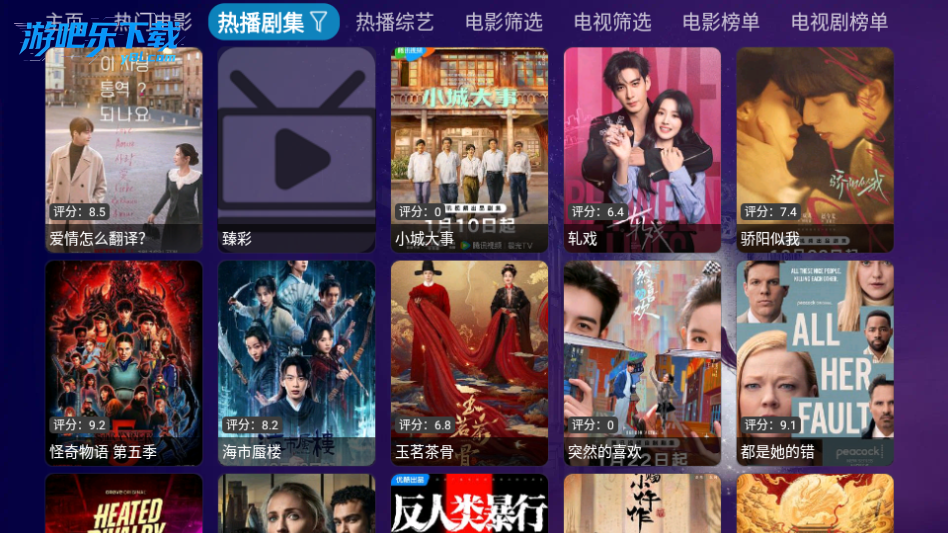
Task: Open 怪奇物语 第五季
Action: click(x=124, y=363)
